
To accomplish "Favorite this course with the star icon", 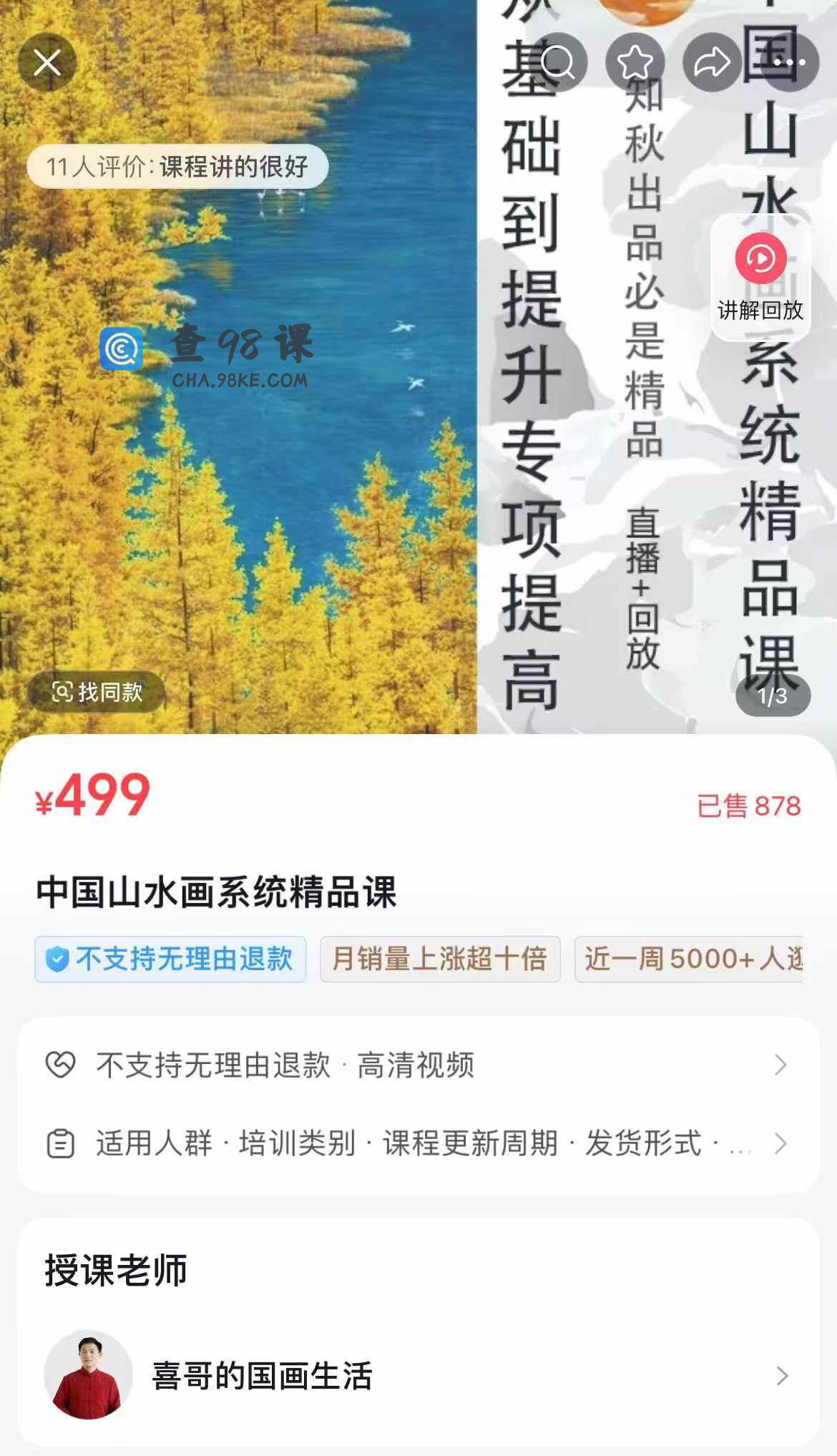I will (x=635, y=63).
